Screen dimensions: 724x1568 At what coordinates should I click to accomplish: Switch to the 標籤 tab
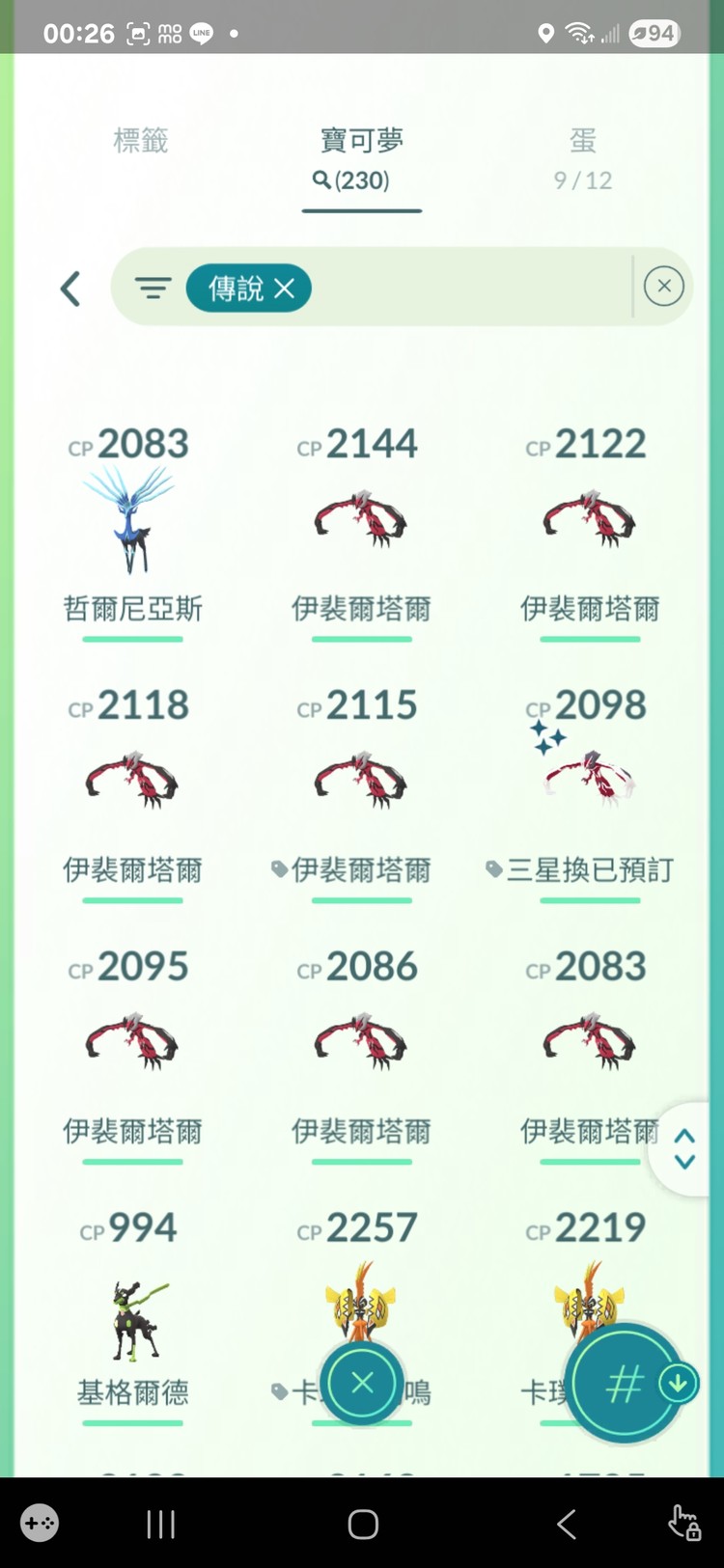click(141, 142)
